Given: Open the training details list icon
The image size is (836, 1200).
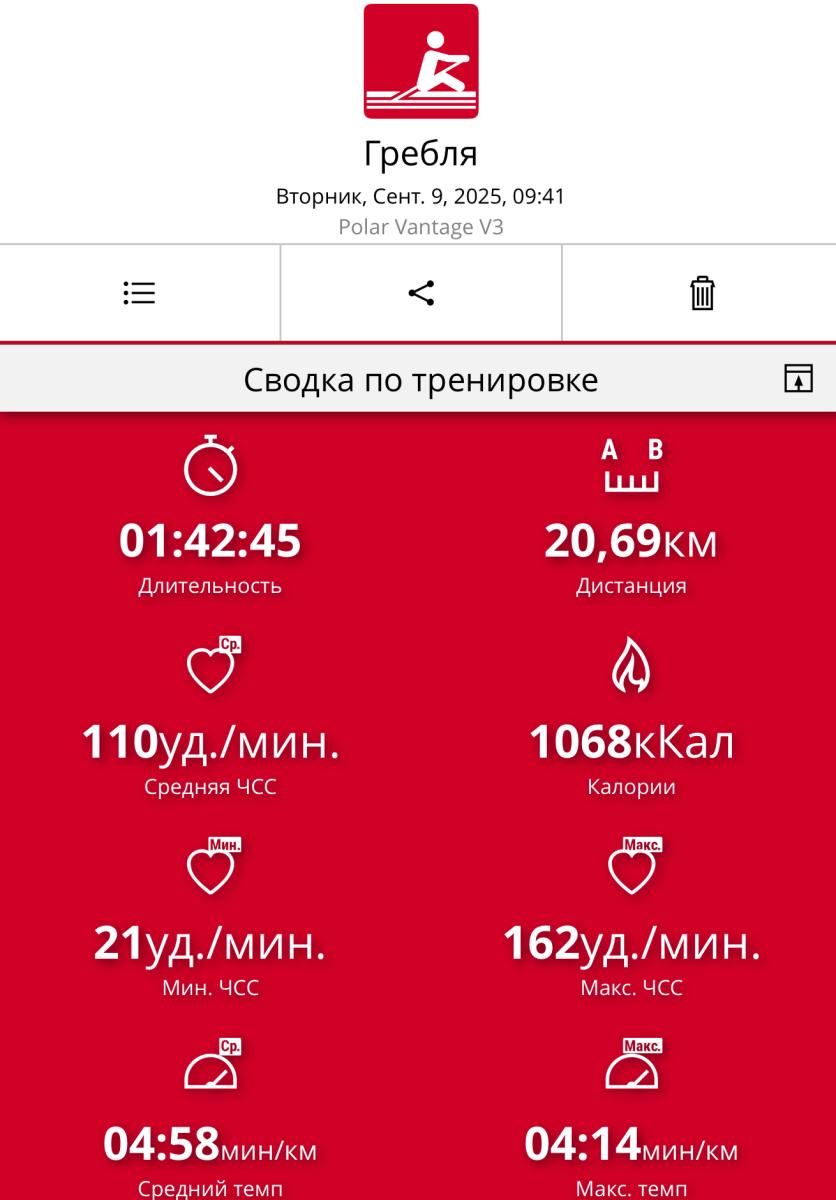Looking at the screenshot, I should click(x=139, y=293).
